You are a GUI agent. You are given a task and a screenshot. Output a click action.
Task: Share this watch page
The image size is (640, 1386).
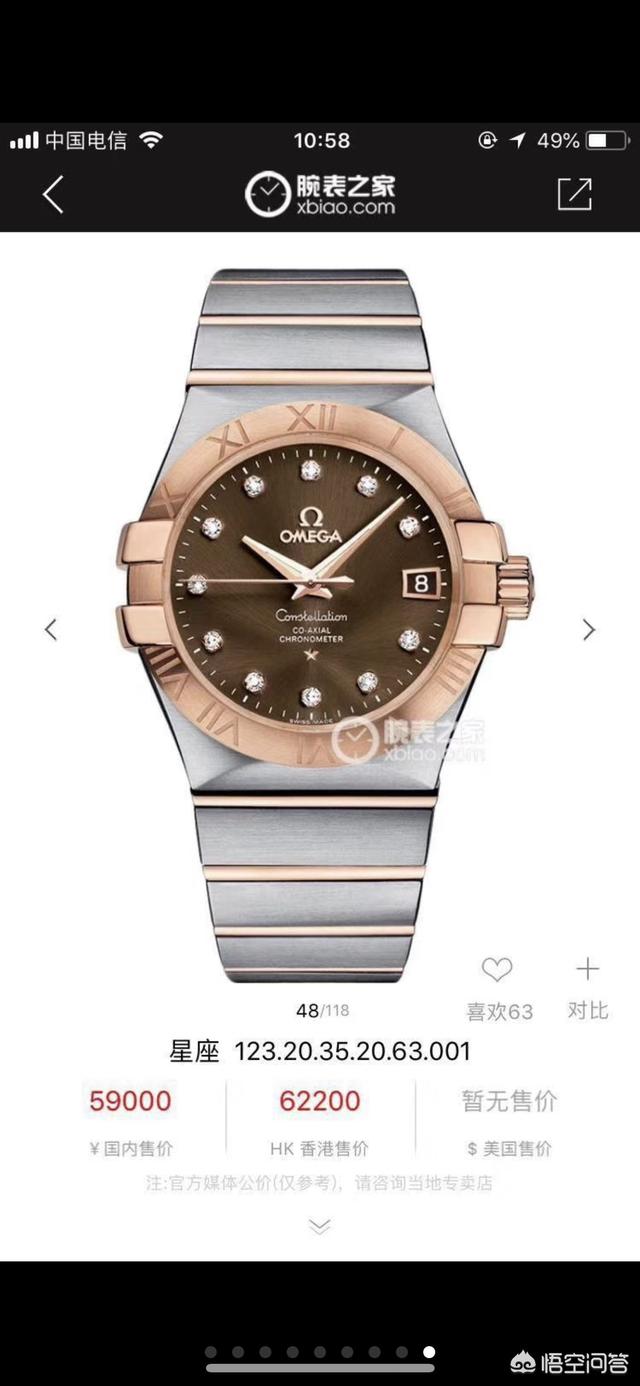(574, 193)
